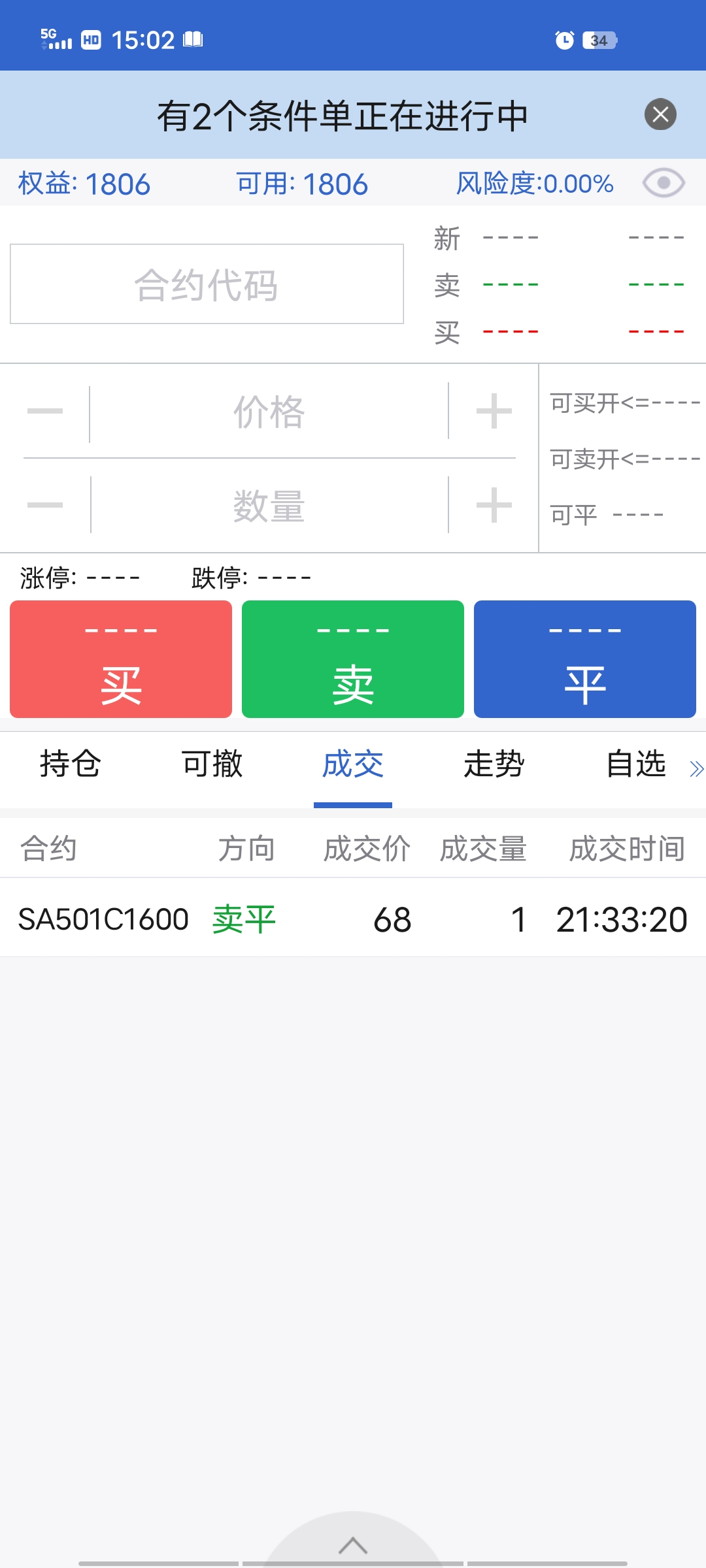Expand the bottom panel with up arrow
This screenshot has width=706, height=1568.
[353, 1545]
